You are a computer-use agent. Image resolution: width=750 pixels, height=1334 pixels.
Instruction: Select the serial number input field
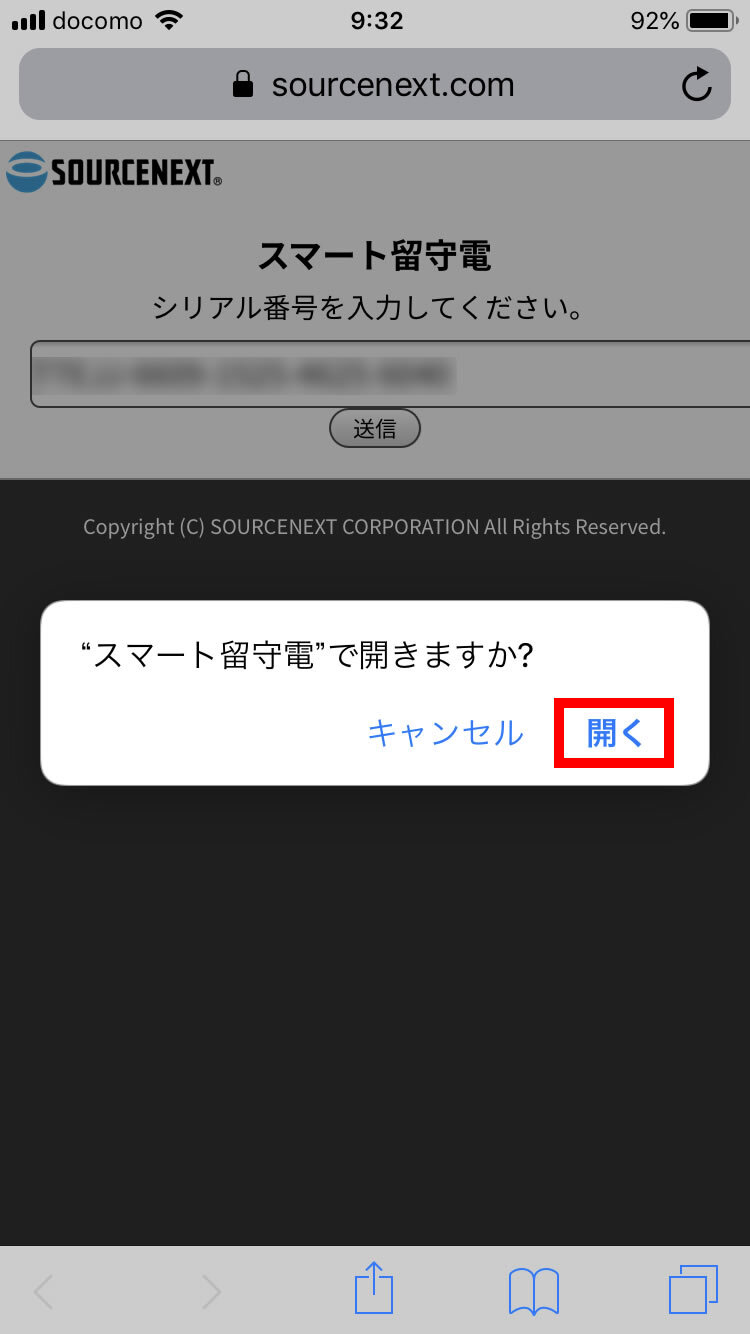click(375, 374)
